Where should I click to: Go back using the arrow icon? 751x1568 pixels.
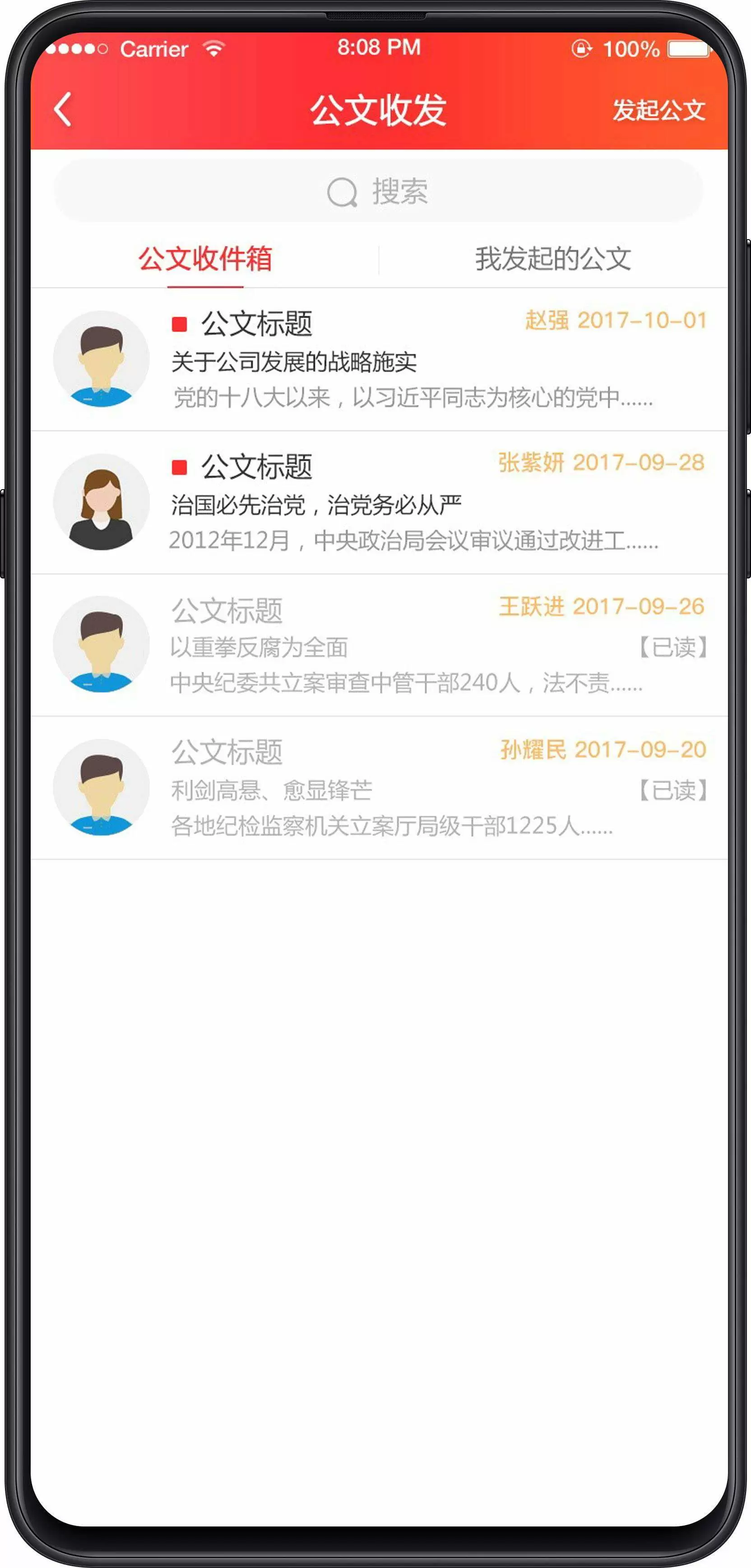pyautogui.click(x=63, y=110)
